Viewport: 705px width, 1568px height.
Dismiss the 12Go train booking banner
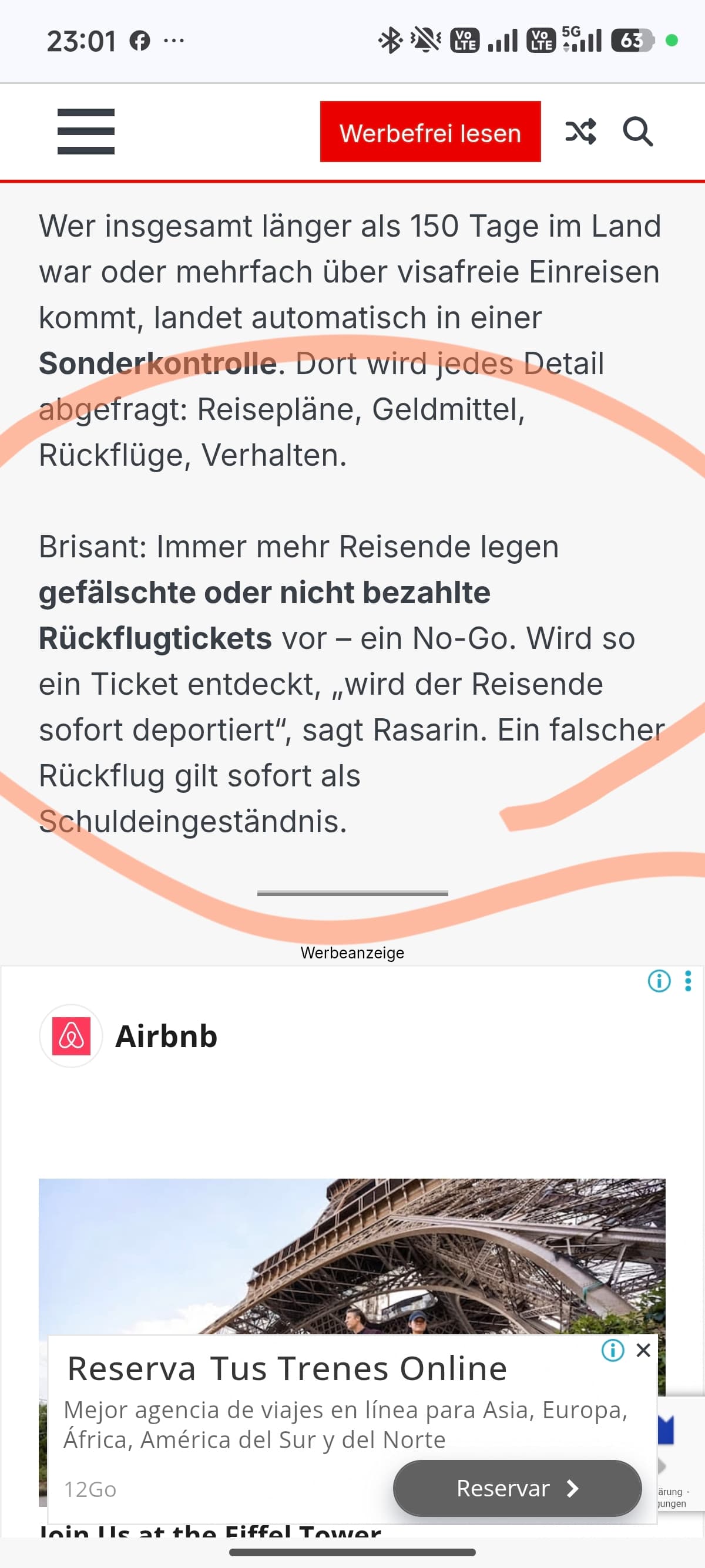coord(643,1350)
